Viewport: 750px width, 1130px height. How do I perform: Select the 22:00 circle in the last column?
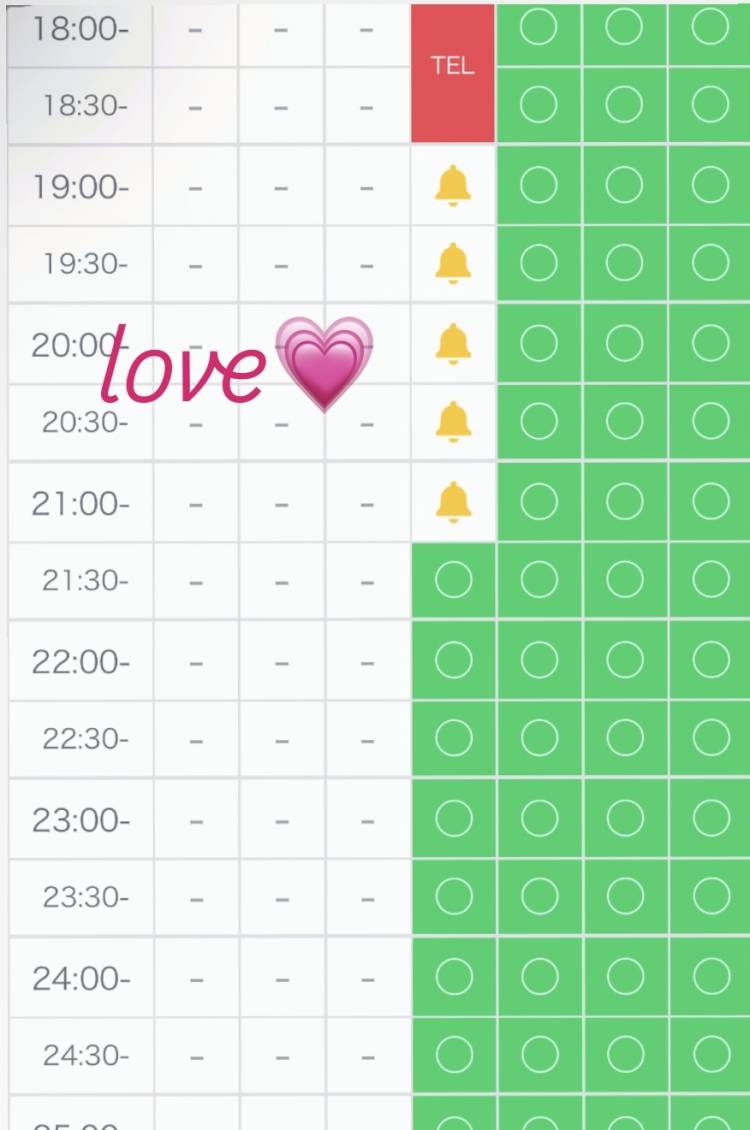point(707,660)
